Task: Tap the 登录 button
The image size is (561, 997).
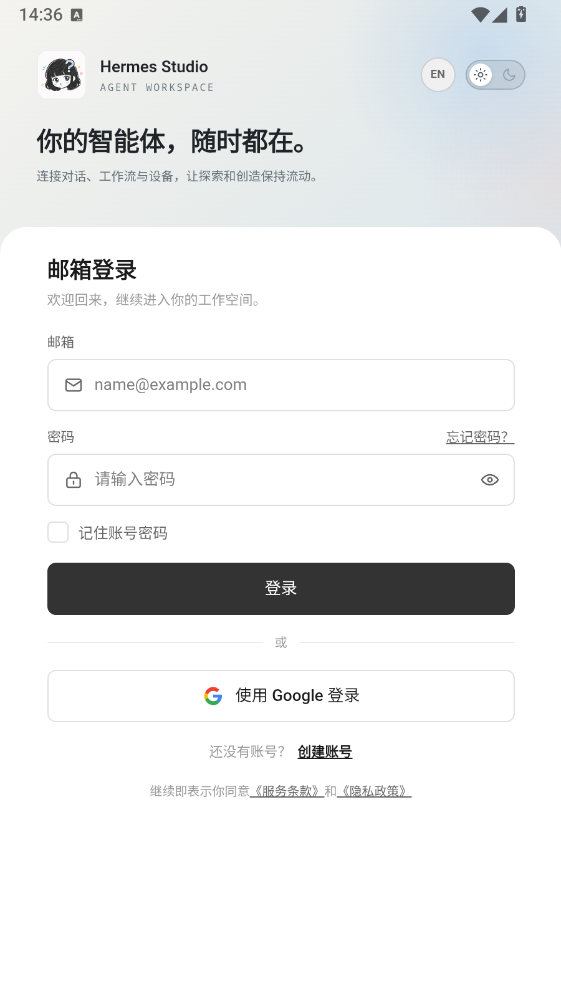Action: point(280,588)
